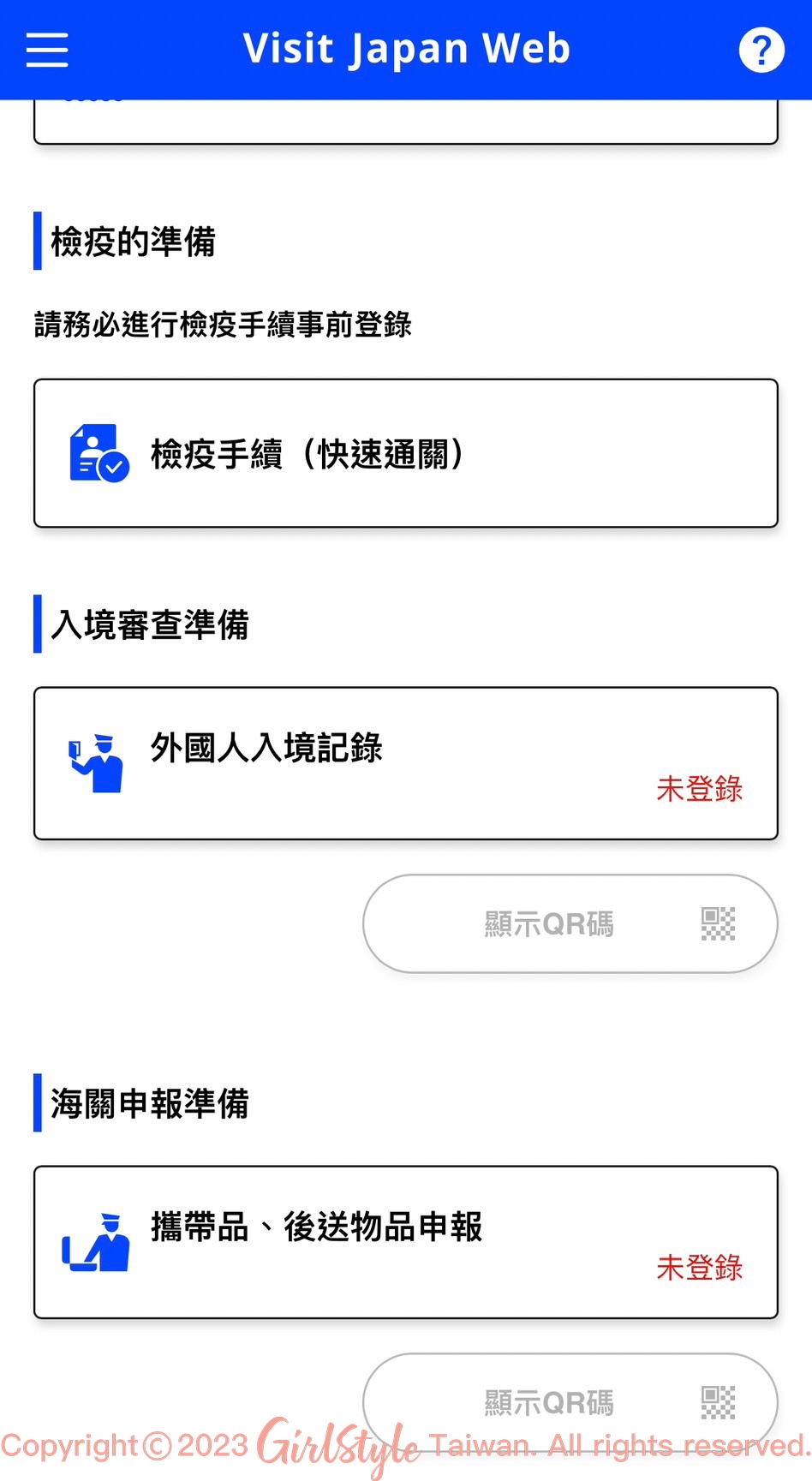
Task: Click the bottom 顯示QR碼 button
Action: coord(568,1403)
